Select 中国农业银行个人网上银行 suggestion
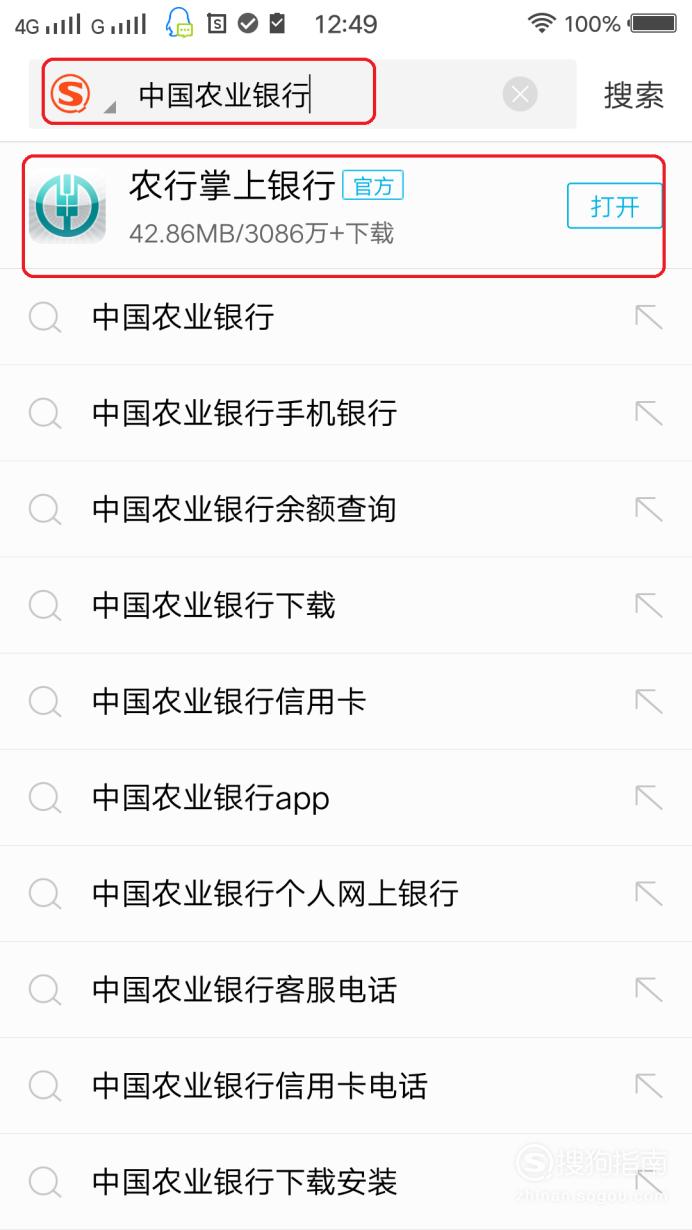692x1230 pixels. (346, 893)
